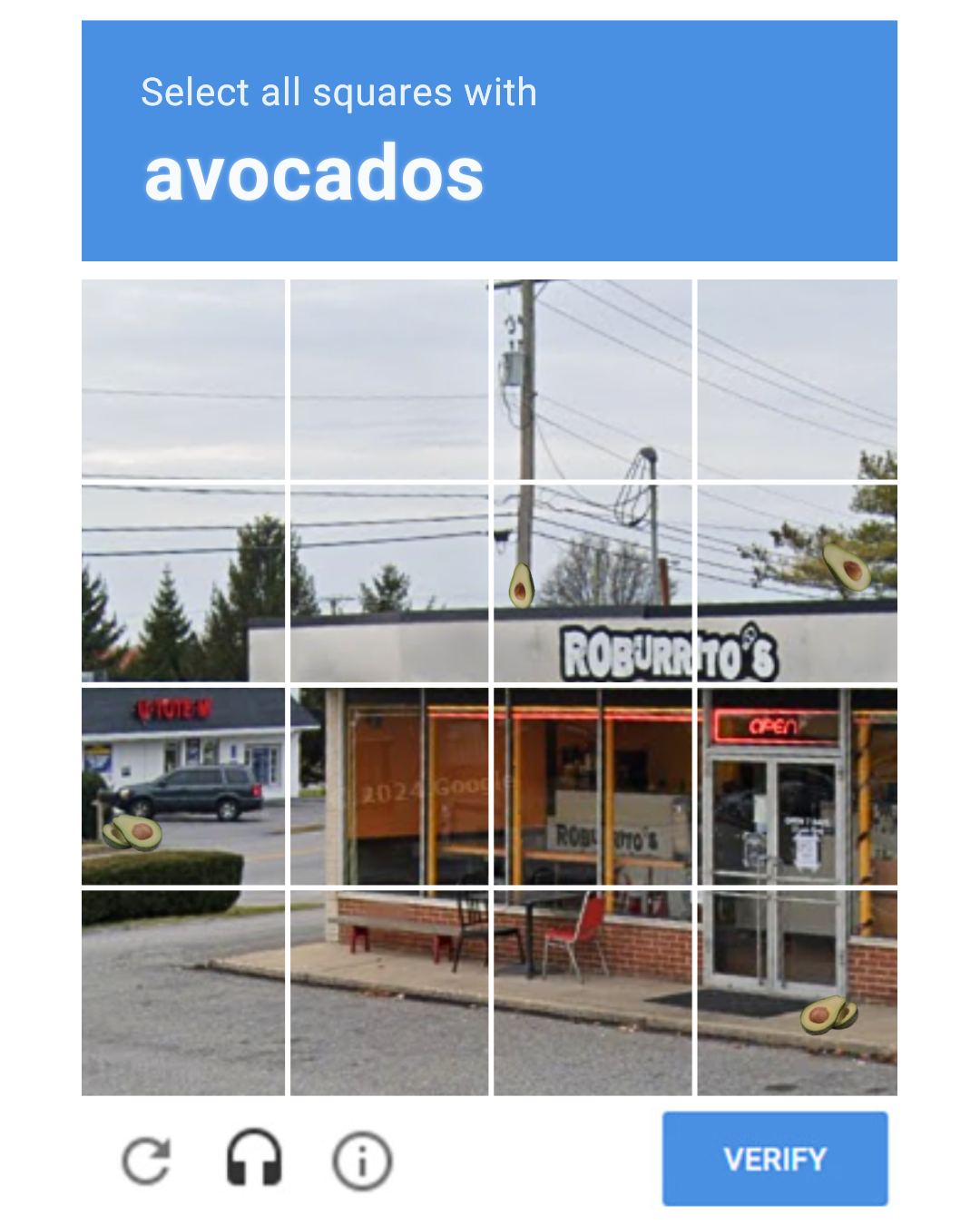
Task: Select the tile with the 2024 Google watermark
Action: [x=388, y=786]
